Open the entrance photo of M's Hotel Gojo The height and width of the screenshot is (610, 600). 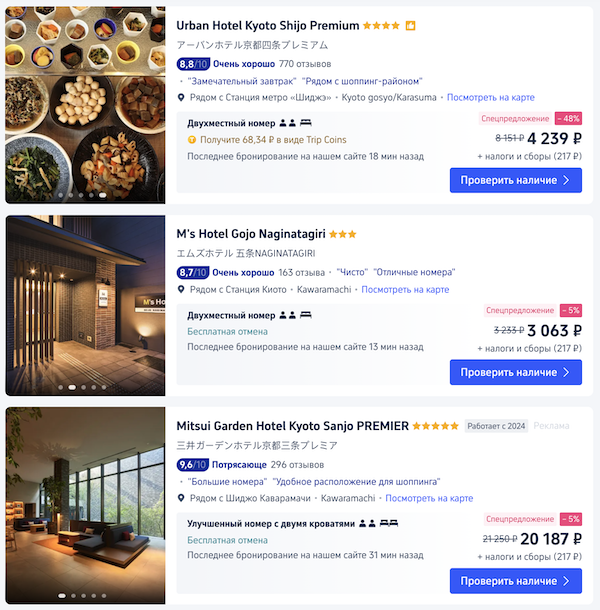85,306
